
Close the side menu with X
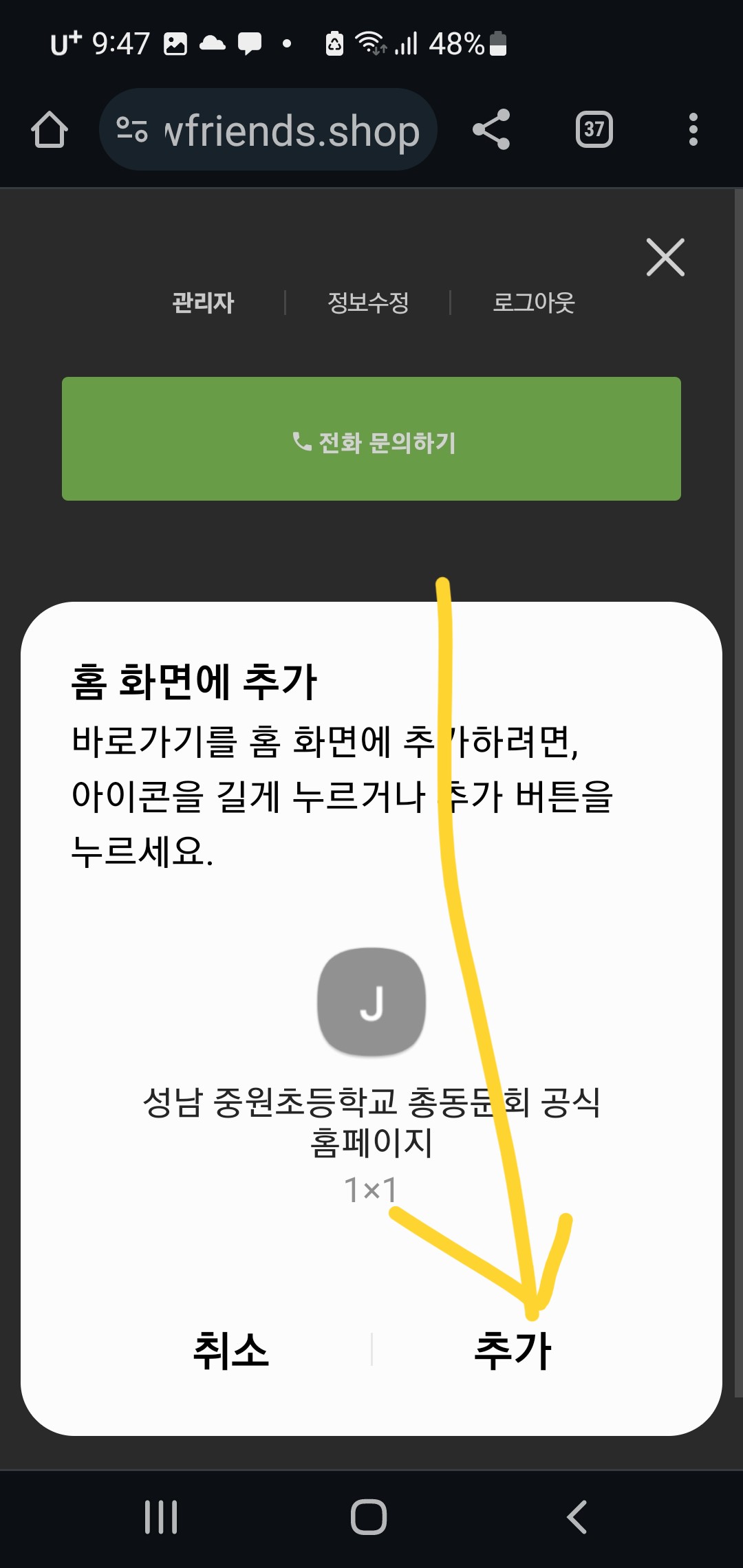665,258
